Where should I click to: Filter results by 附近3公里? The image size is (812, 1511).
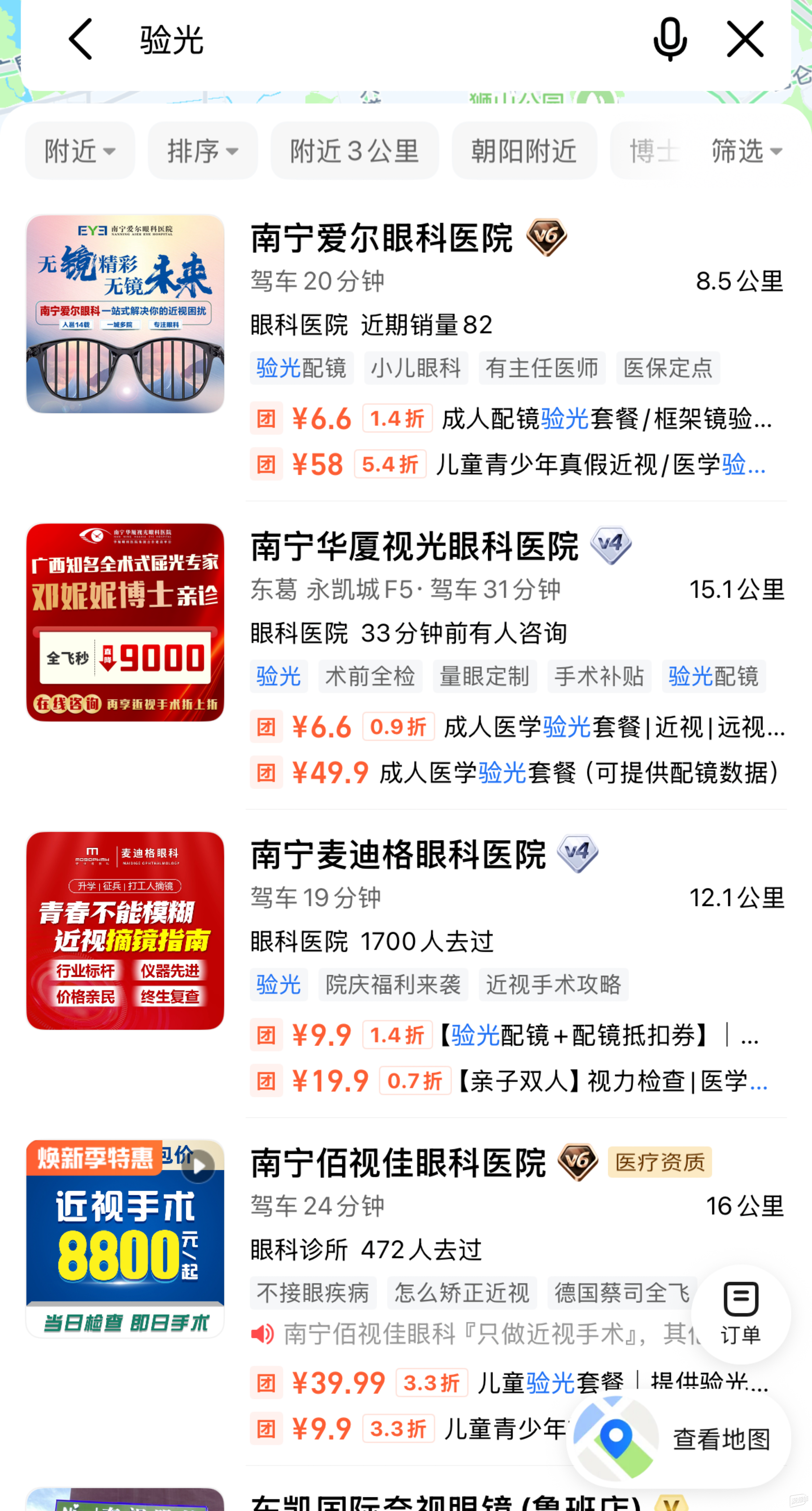pos(354,151)
